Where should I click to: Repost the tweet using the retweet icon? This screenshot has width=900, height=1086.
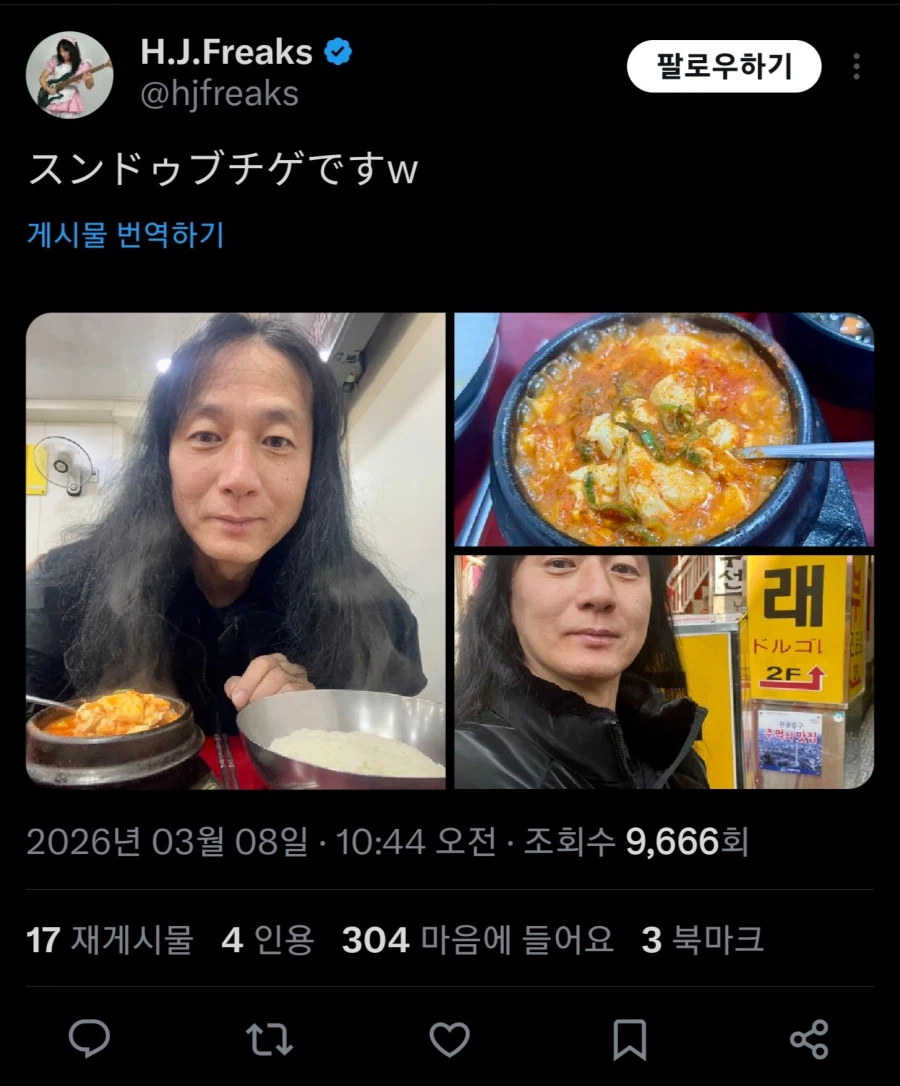point(270,1040)
